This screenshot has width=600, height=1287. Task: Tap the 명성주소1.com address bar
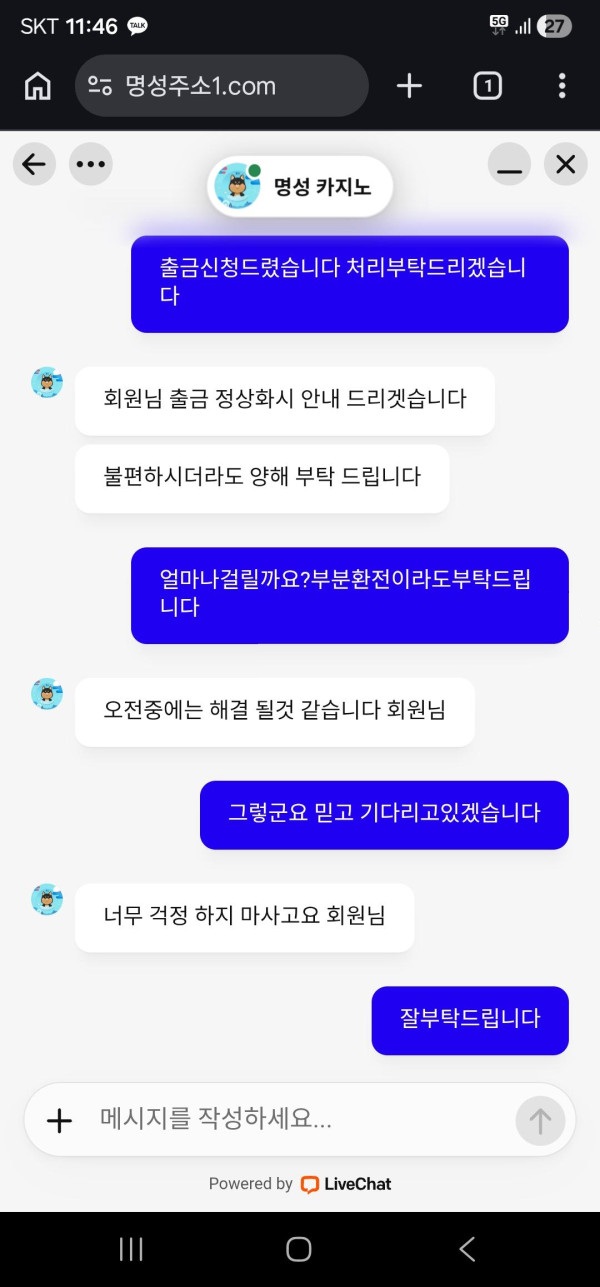click(221, 86)
